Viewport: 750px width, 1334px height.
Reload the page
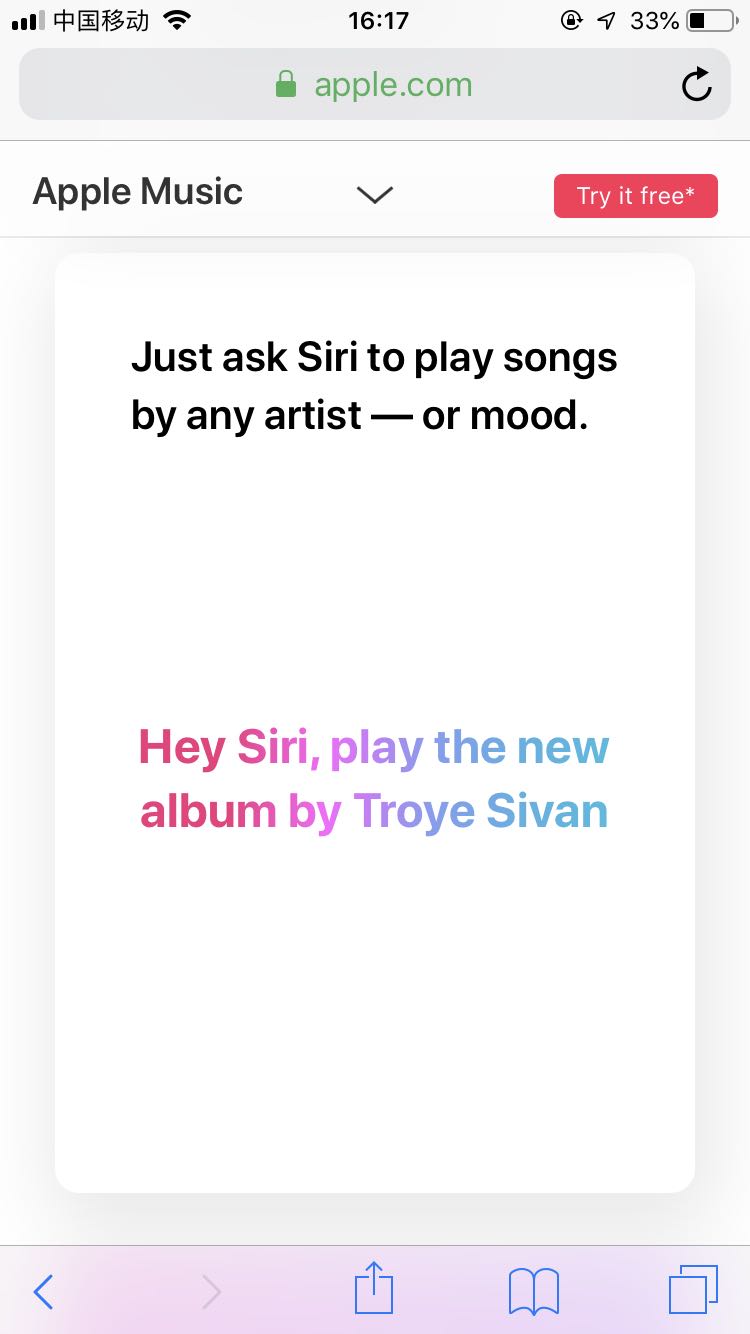(696, 85)
